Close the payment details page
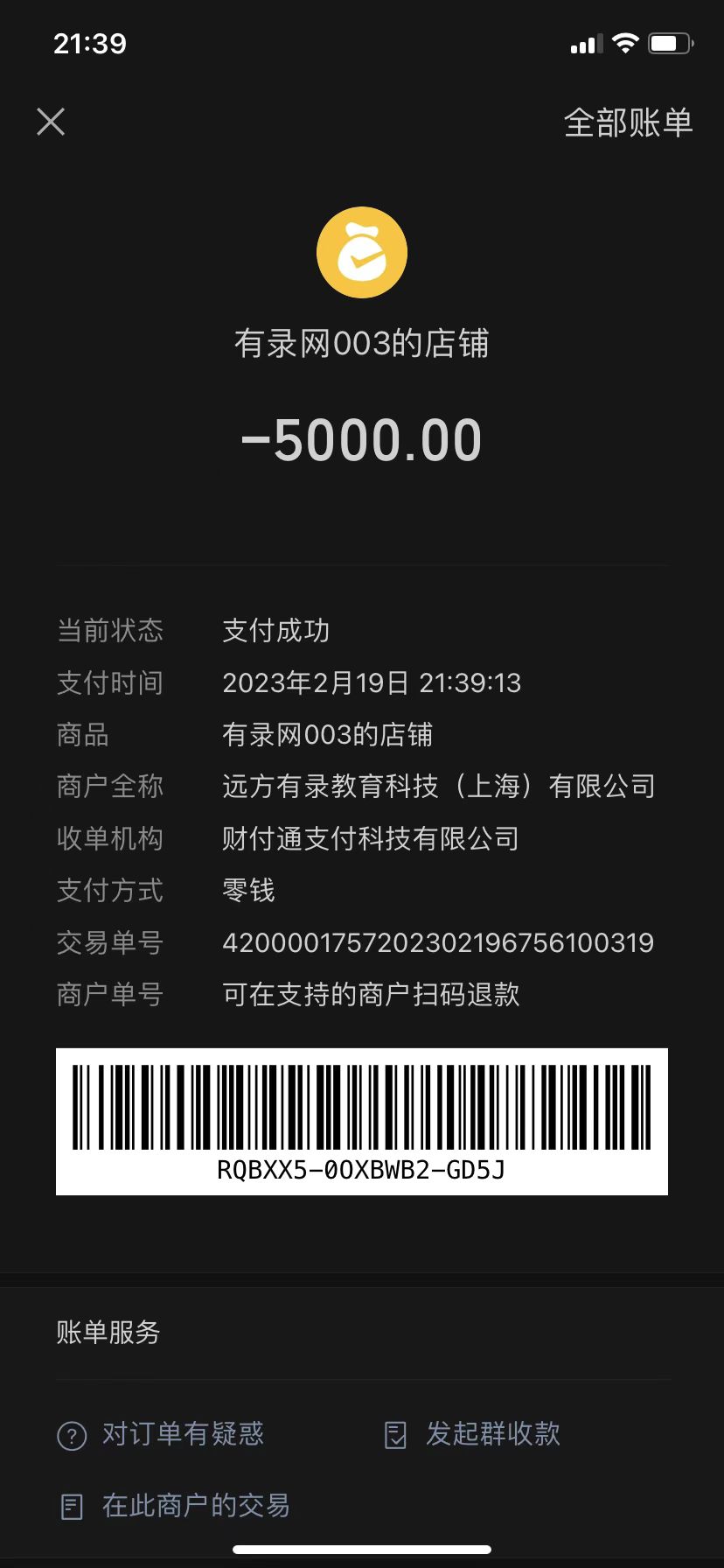This screenshot has height=1568, width=724. [x=51, y=122]
